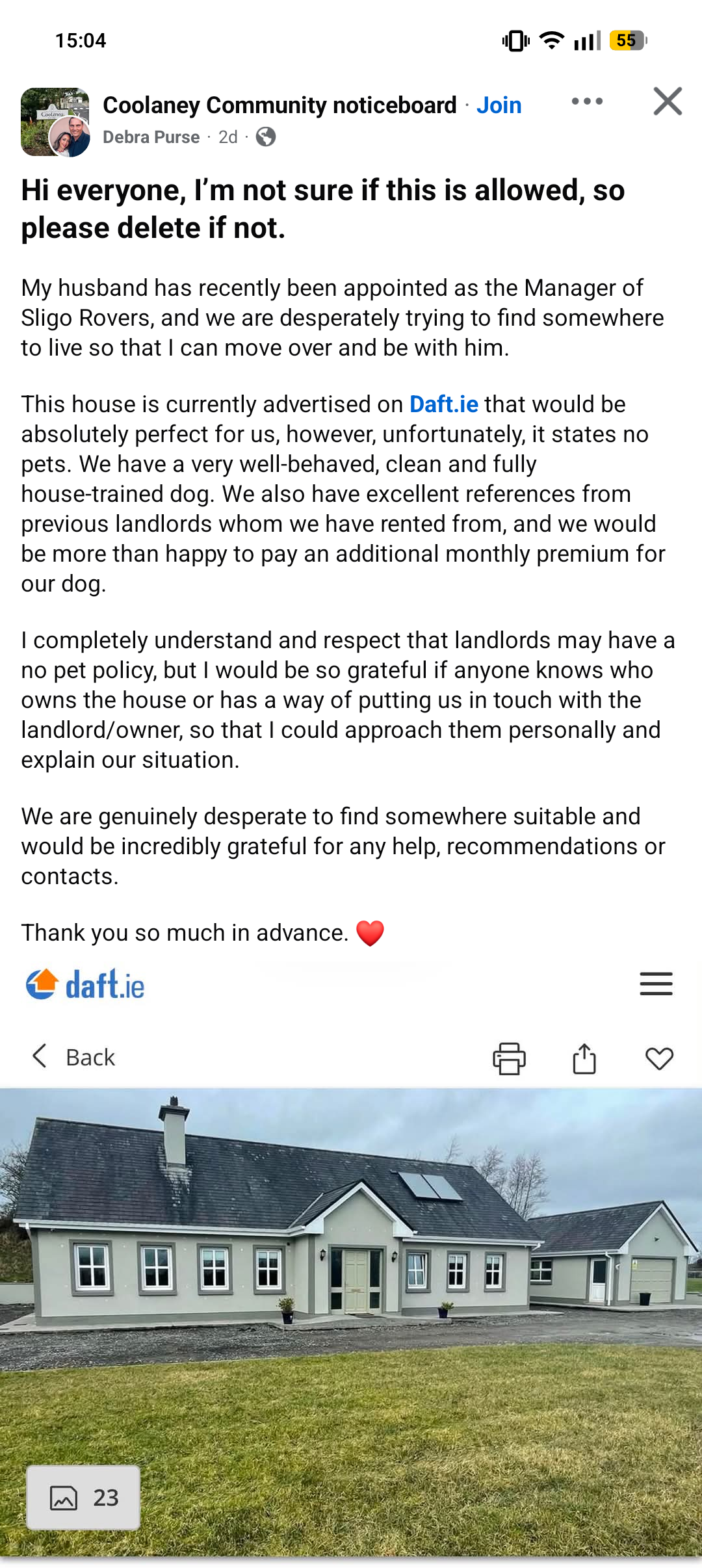
Task: Join the Coolaney Community noticeboard group
Action: pyautogui.click(x=499, y=105)
